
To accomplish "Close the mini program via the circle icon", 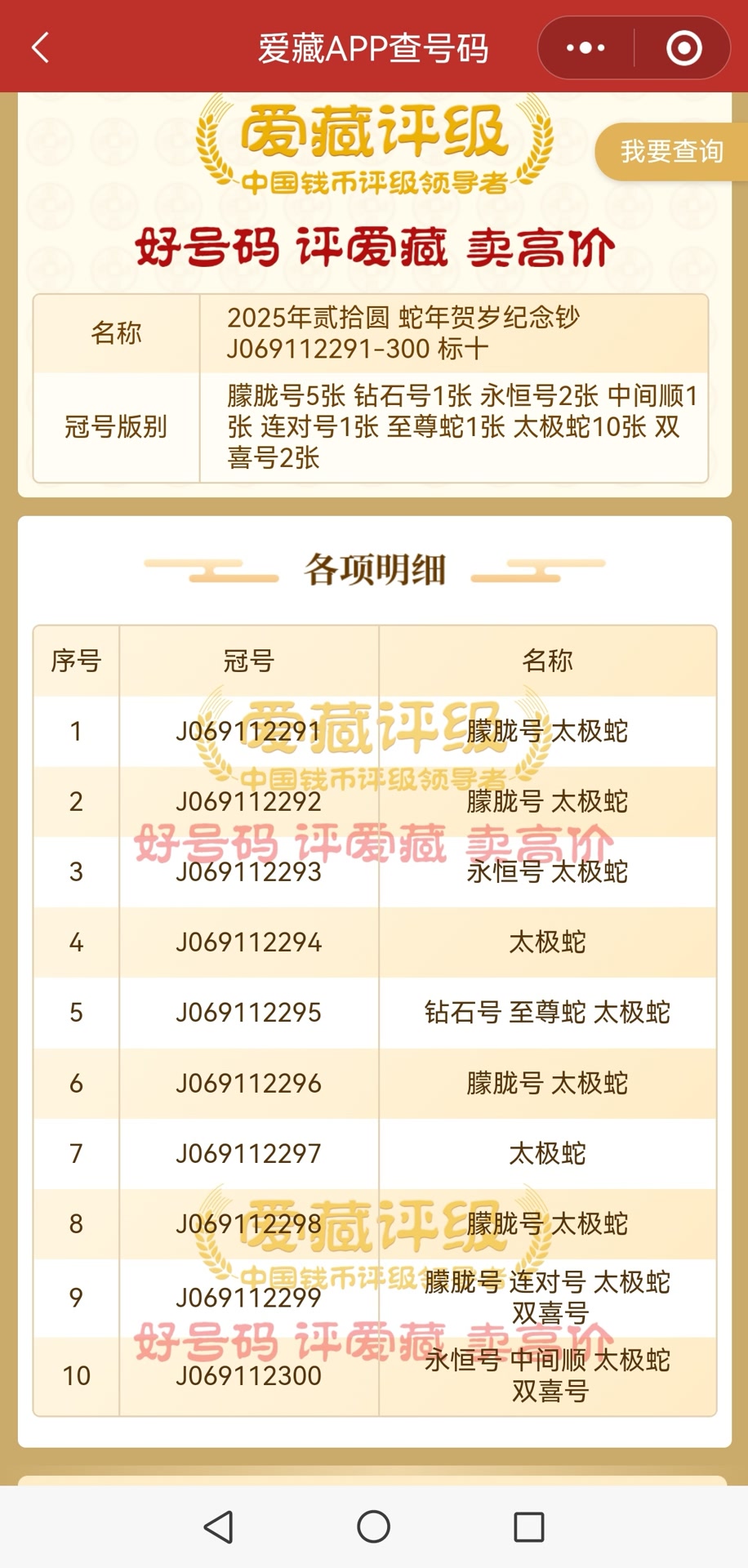I will click(683, 48).
